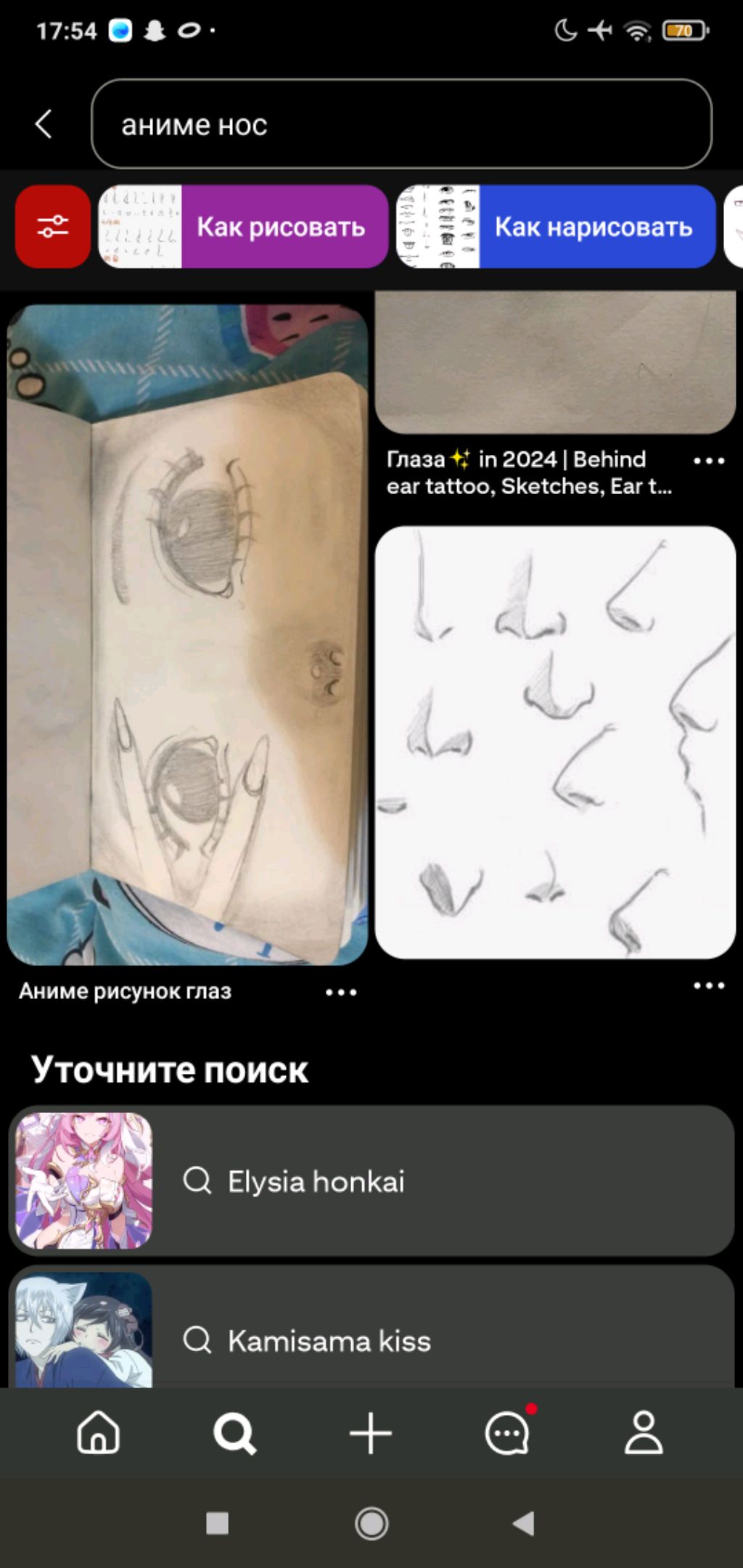Tap the system back button
This screenshot has width=743, height=1568.
[524, 1524]
